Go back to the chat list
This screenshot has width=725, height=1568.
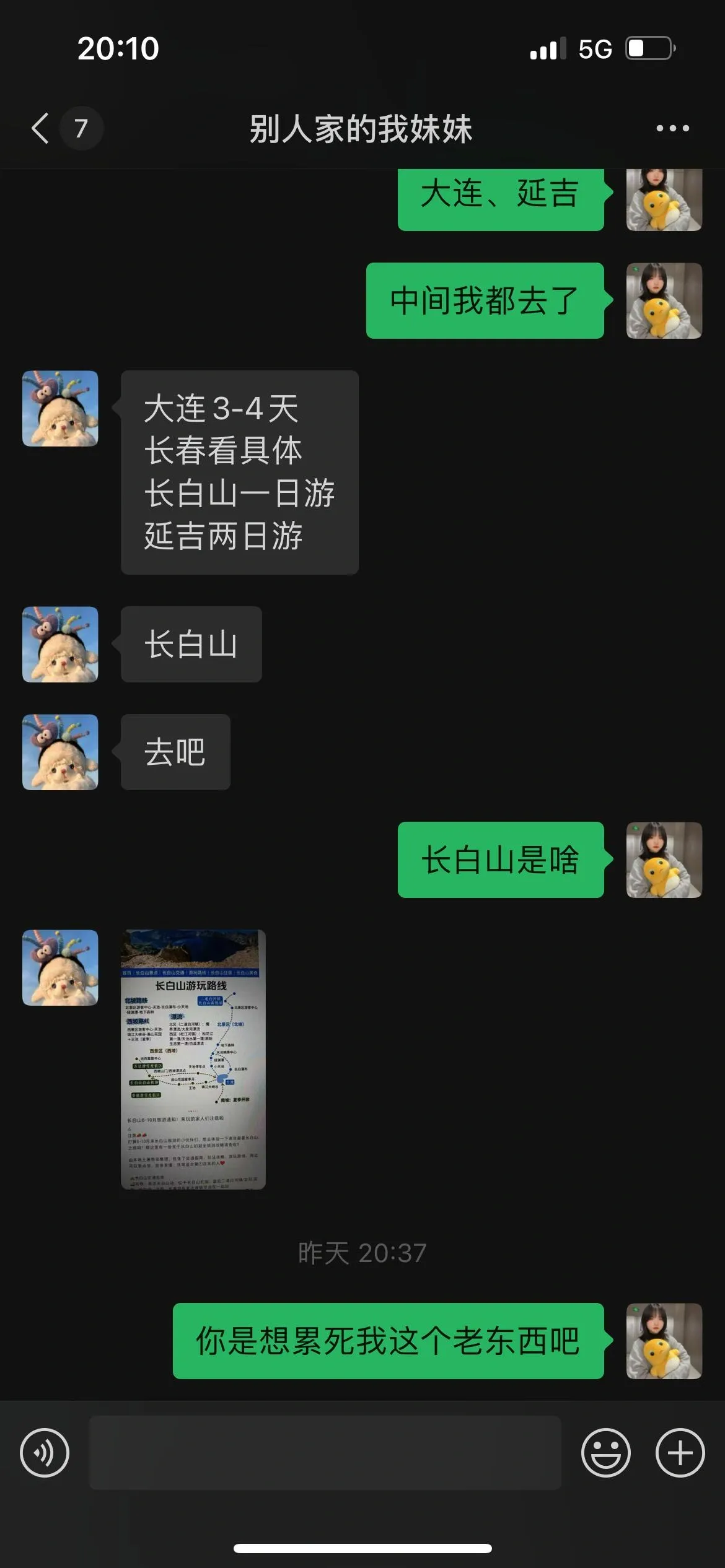point(41,128)
